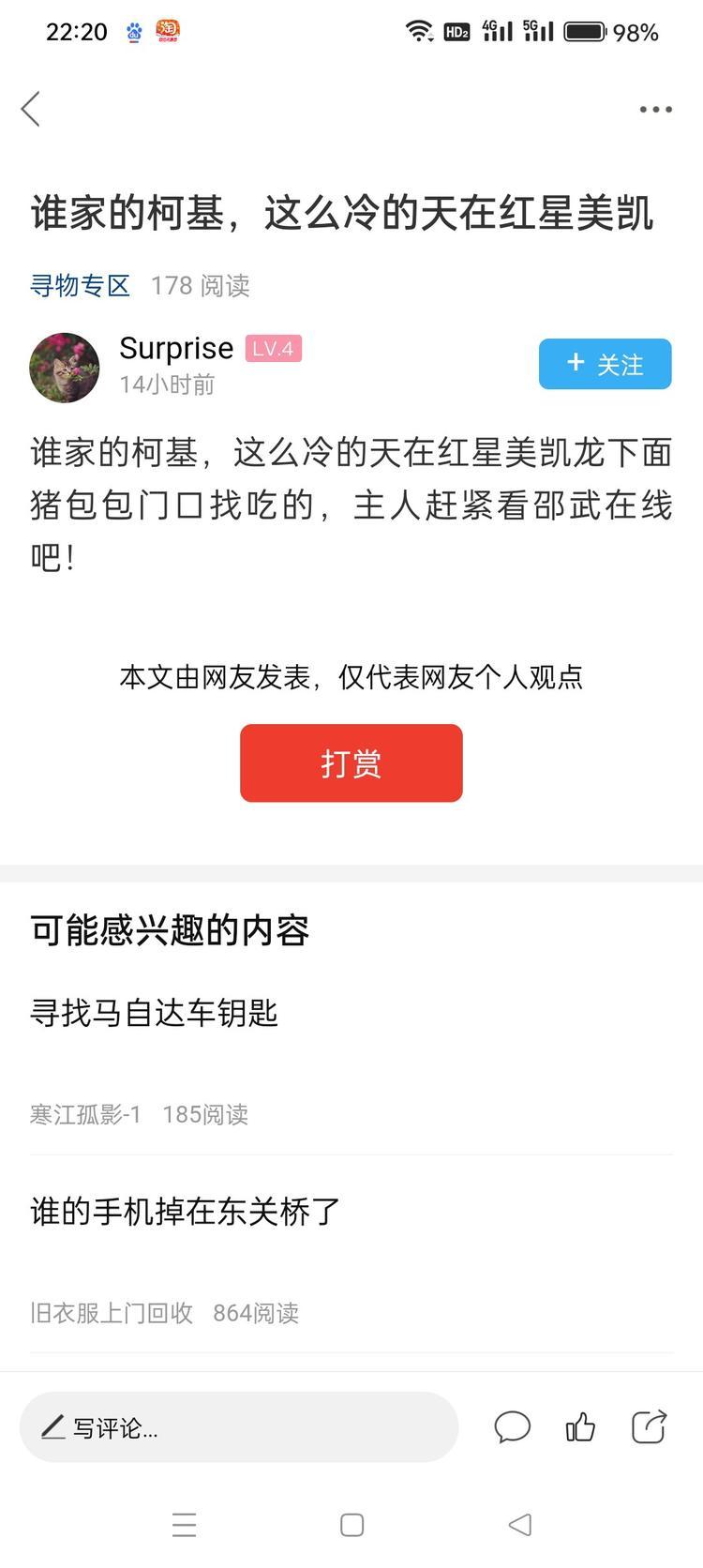The width and height of the screenshot is (703, 1568).
Task: Open the post 寻找马自达车钥匙
Action: pyautogui.click(x=155, y=1013)
